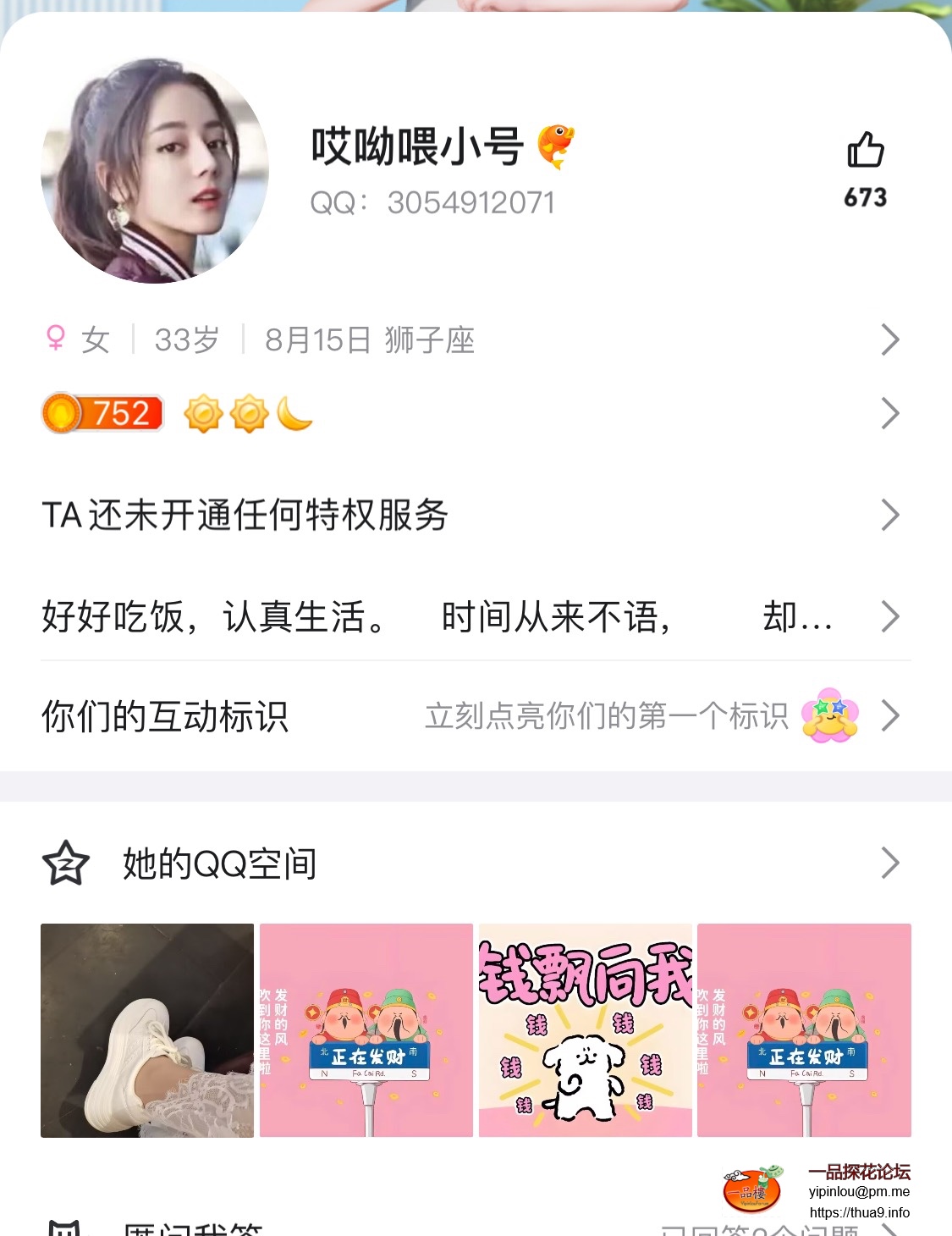This screenshot has width=952, height=1236.
Task: Open the profile avatar picture
Action: [x=155, y=170]
